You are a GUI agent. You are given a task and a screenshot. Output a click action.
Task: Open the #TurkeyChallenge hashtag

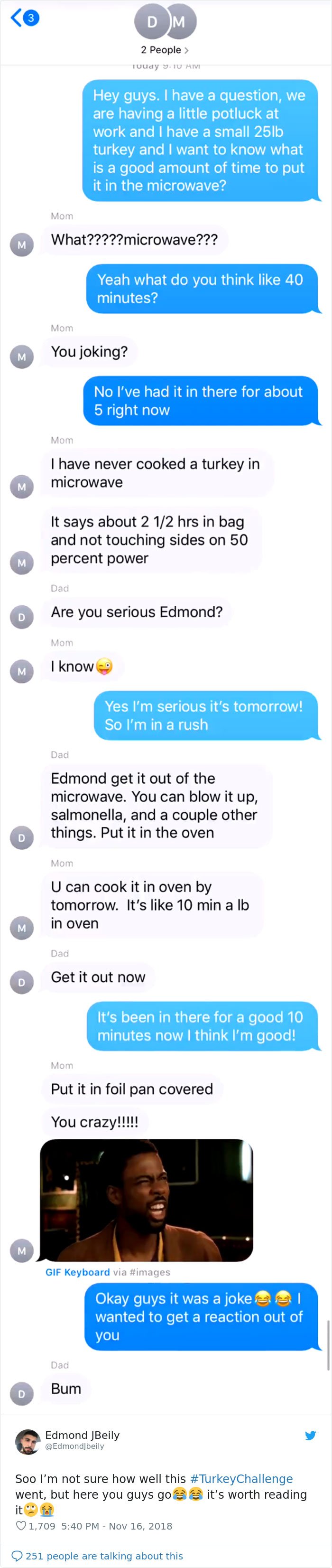click(241, 1479)
